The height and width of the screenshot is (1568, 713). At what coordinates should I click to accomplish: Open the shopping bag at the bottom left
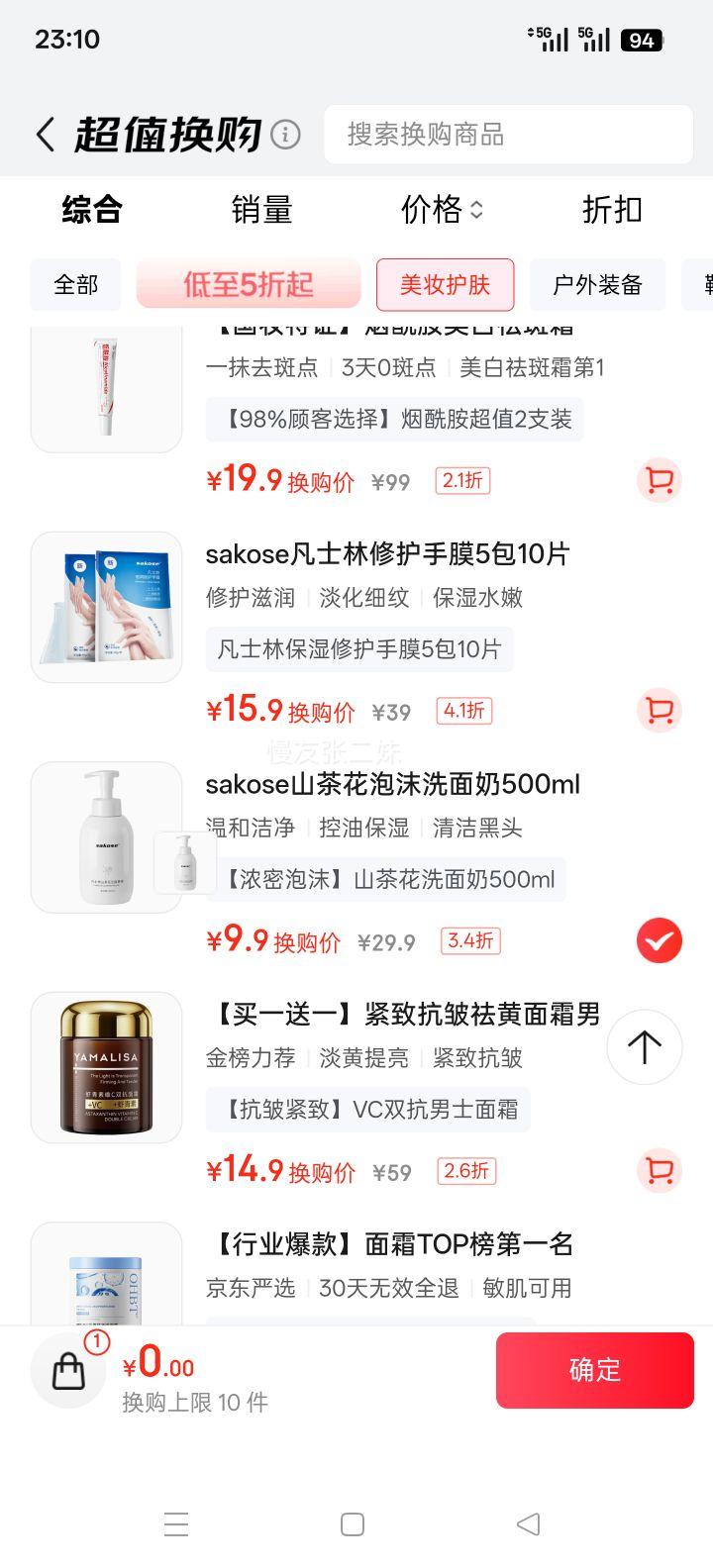coord(67,1370)
